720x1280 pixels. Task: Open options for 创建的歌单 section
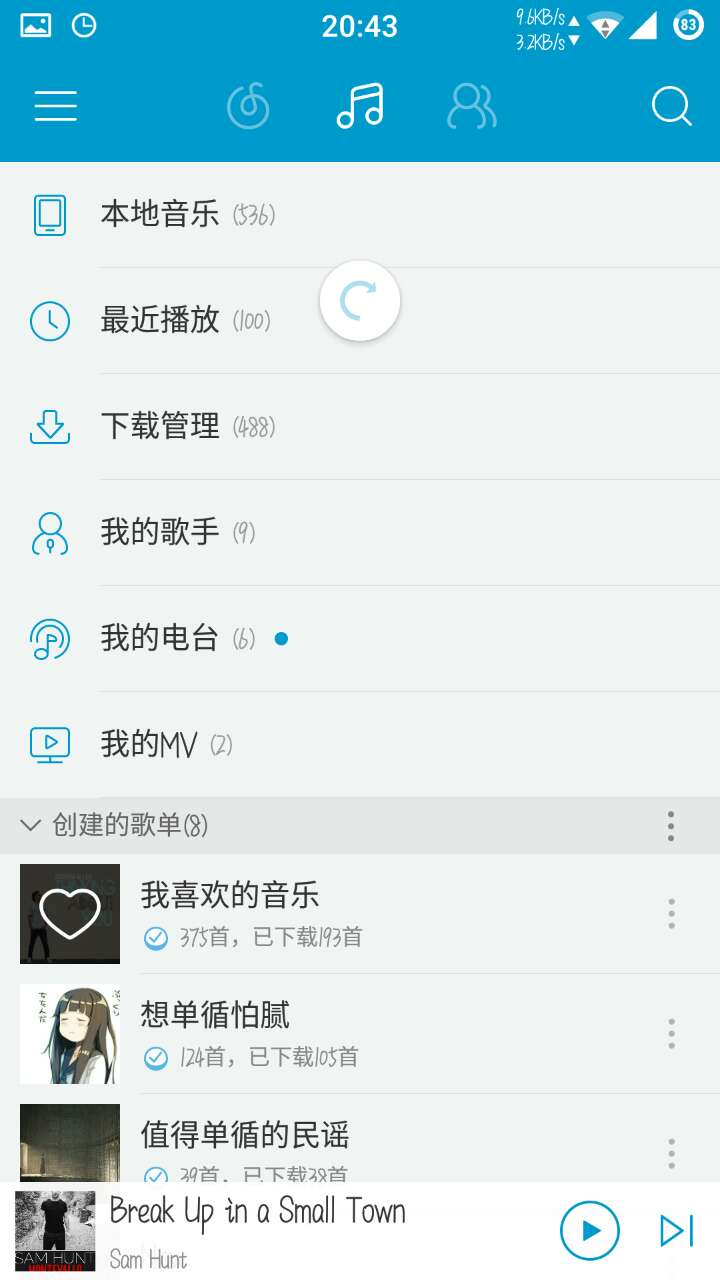click(671, 826)
